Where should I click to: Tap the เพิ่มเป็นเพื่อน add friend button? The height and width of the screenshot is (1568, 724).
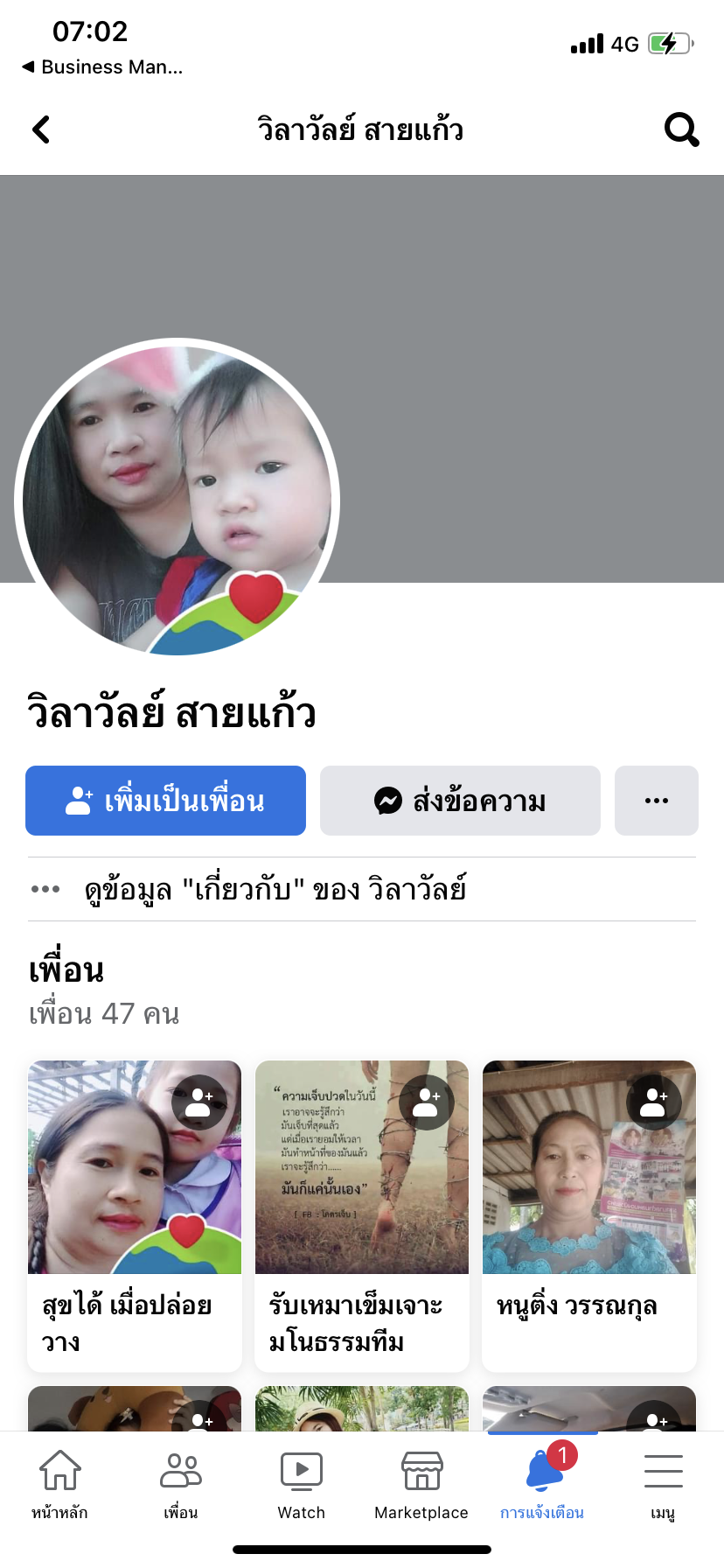tap(165, 801)
